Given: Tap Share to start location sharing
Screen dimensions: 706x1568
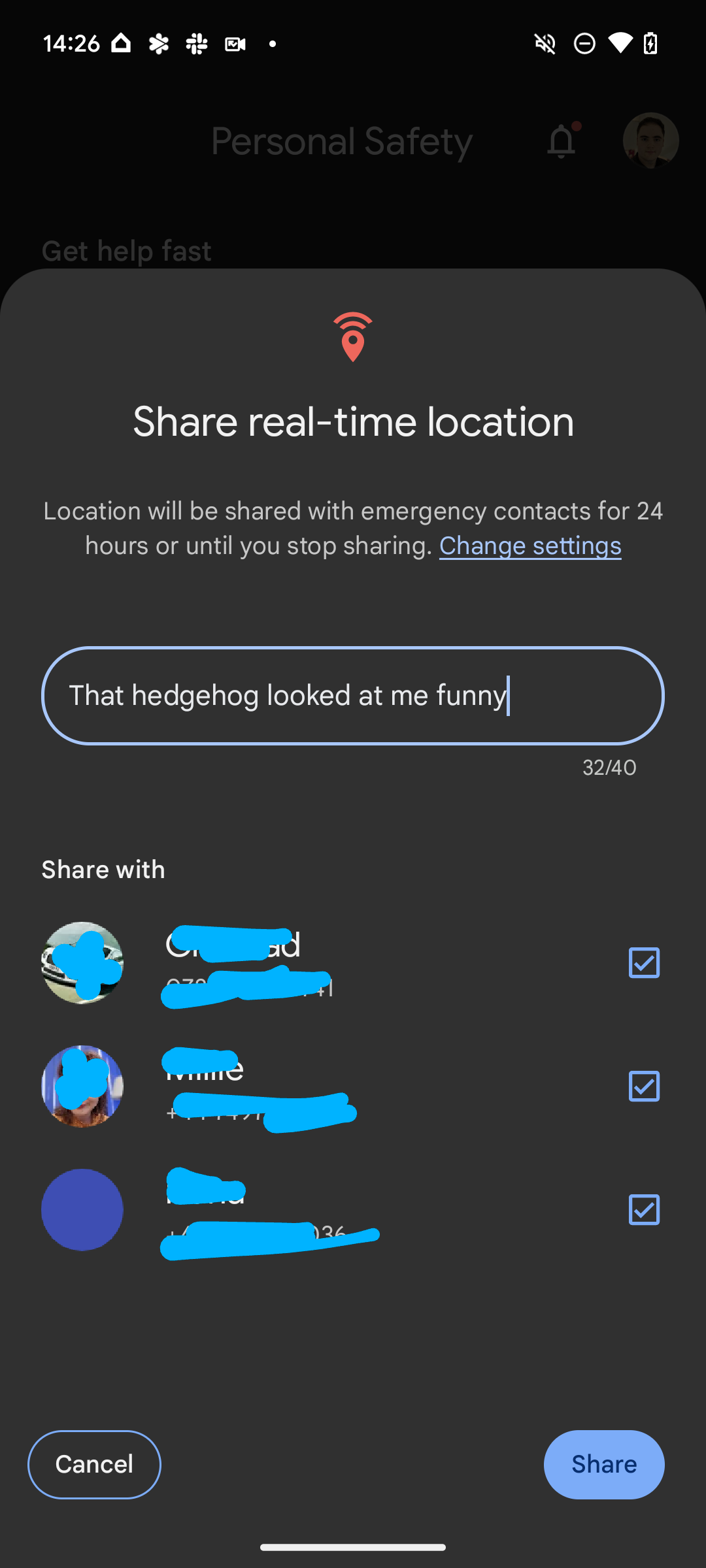Looking at the screenshot, I should tap(603, 1464).
